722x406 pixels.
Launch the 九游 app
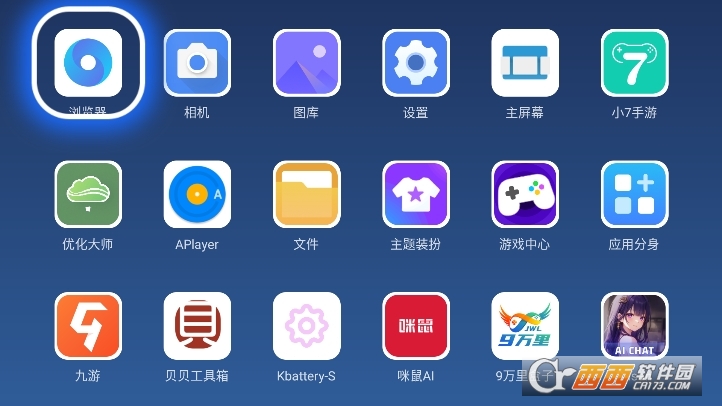point(88,326)
